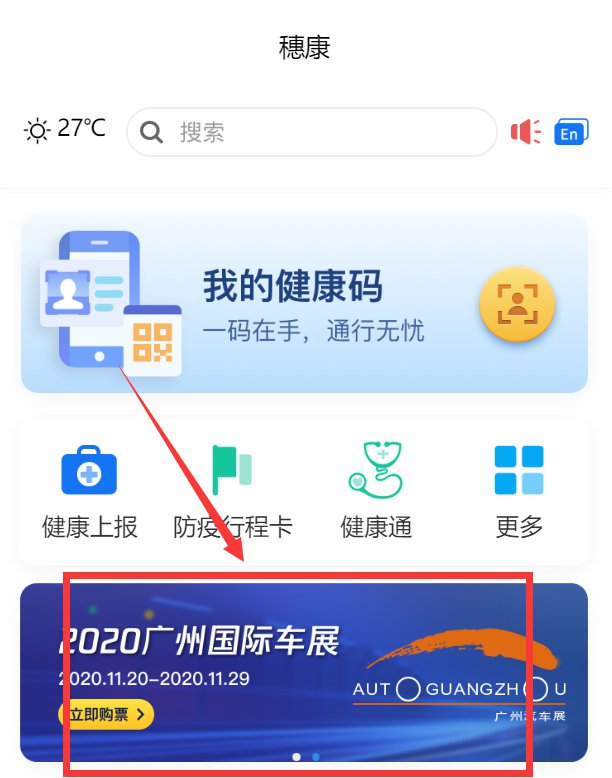Tap 立即购票 on the car show banner
This screenshot has width=612, height=778.
pos(106,714)
